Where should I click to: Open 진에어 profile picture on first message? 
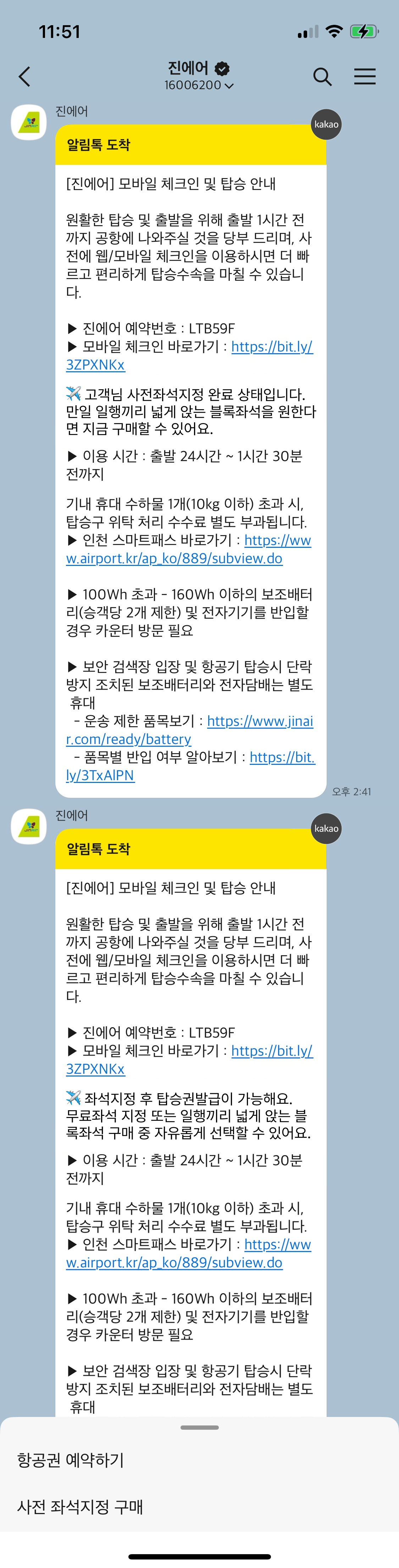tap(29, 122)
